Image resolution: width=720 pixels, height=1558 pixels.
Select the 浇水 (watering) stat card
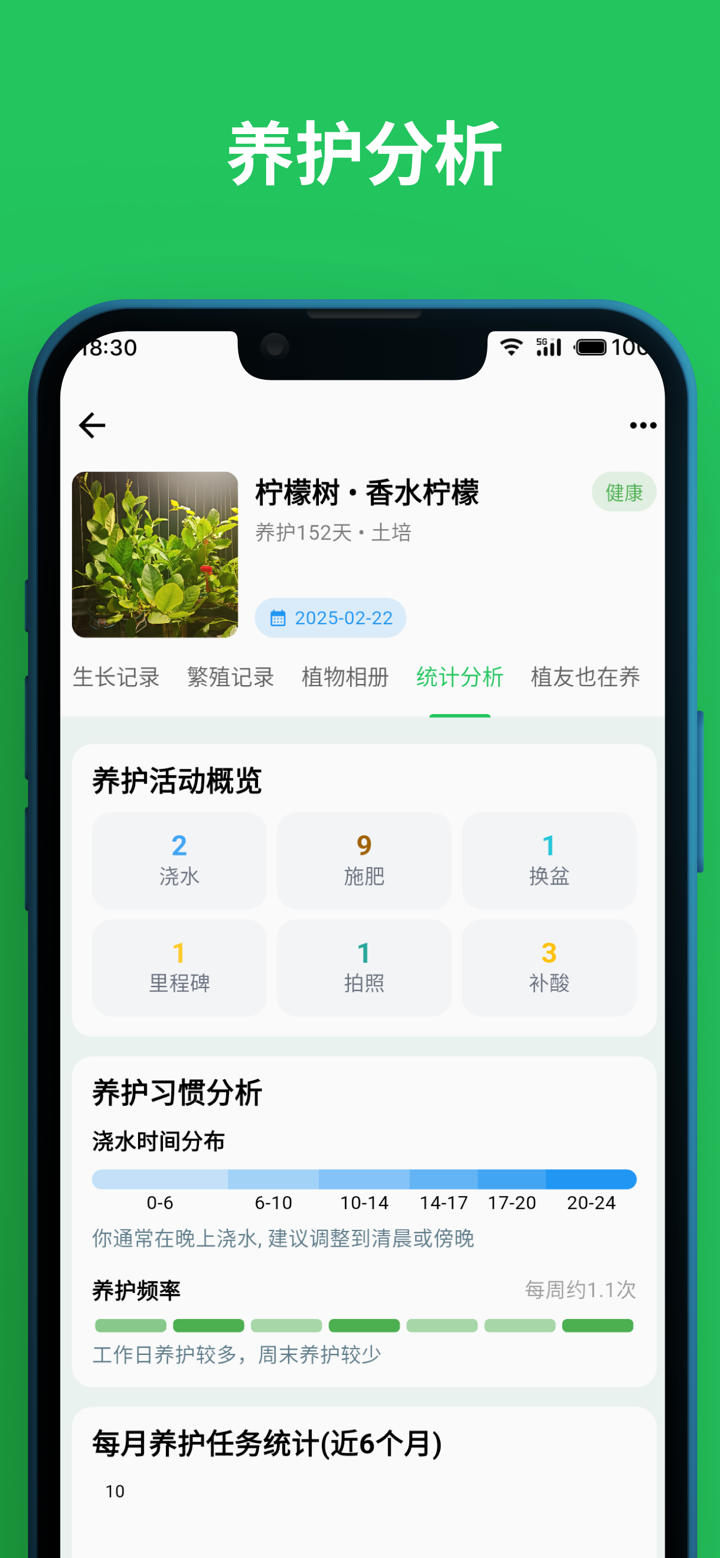(179, 860)
